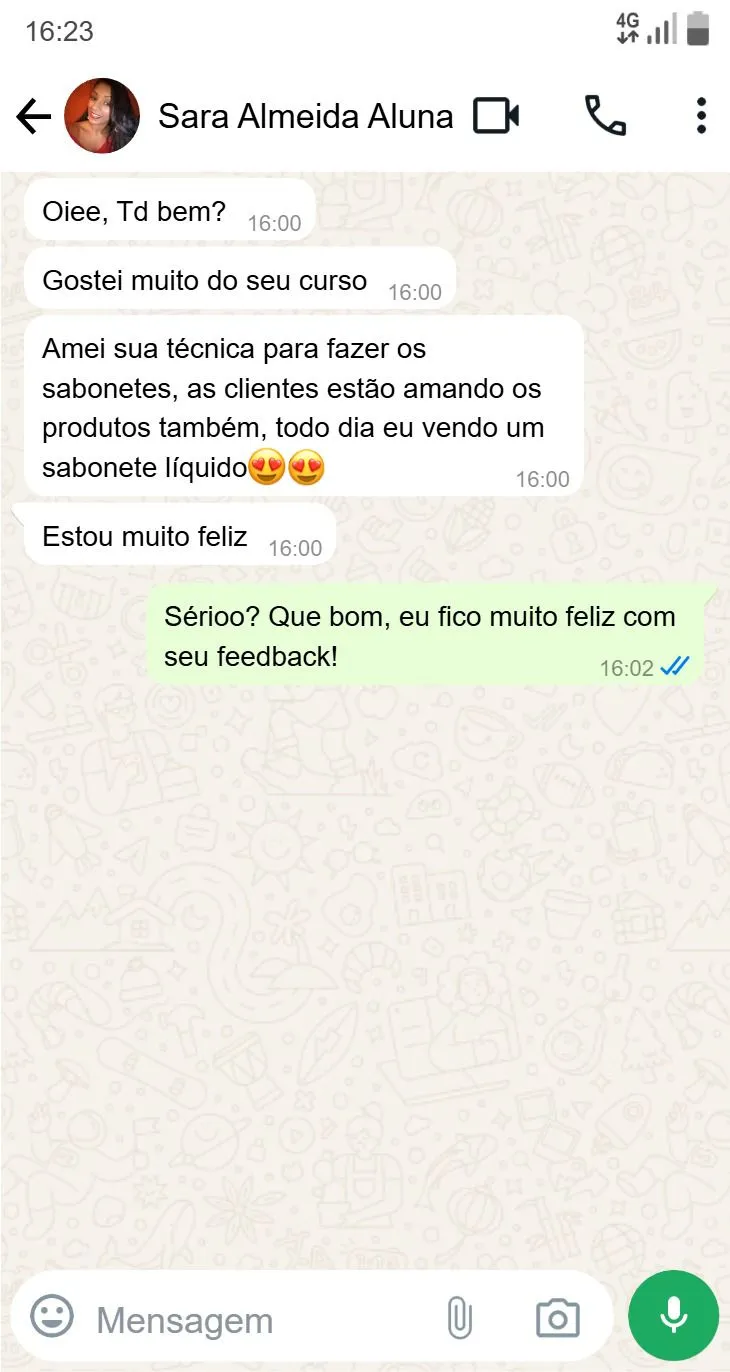Screen dimensions: 730x1372
Task: Open the emoji picker
Action: tap(50, 1318)
